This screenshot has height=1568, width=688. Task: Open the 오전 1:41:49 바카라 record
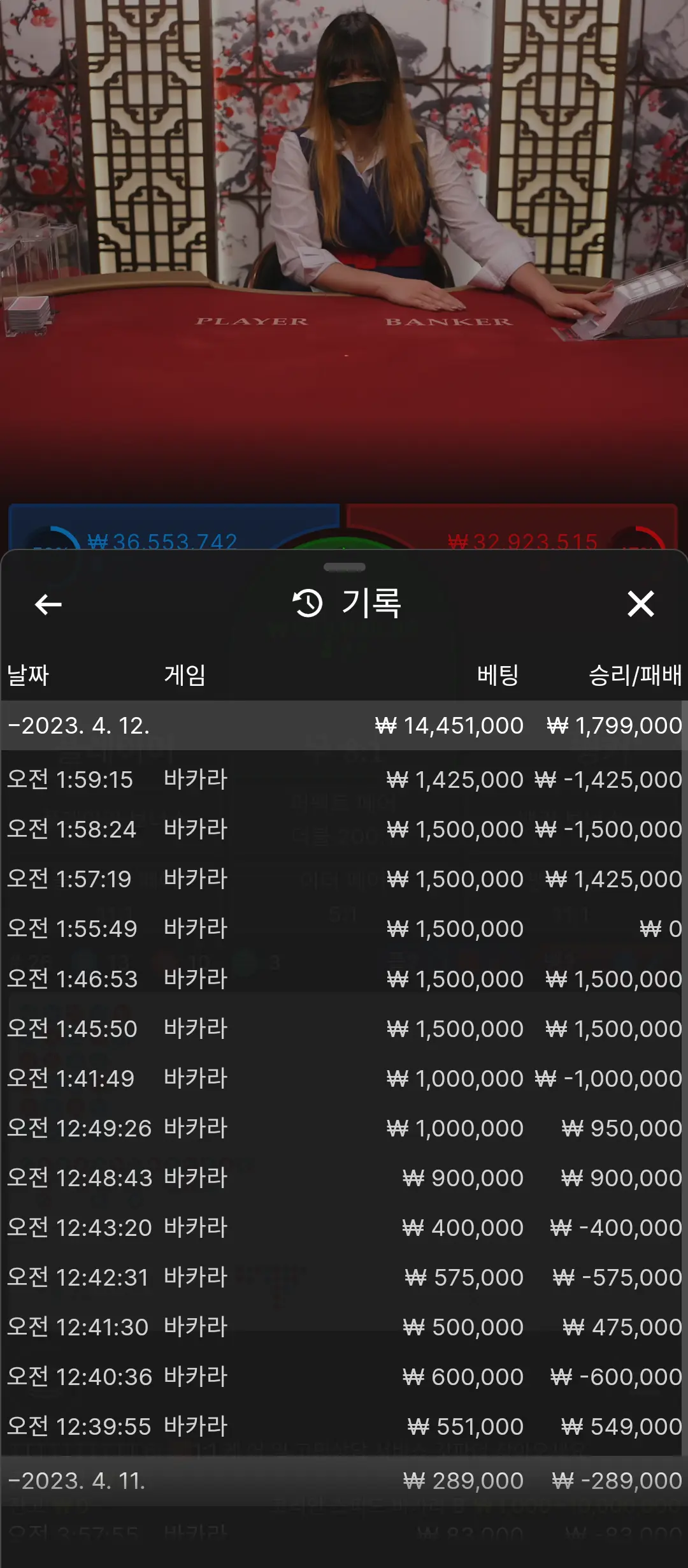(x=344, y=1078)
